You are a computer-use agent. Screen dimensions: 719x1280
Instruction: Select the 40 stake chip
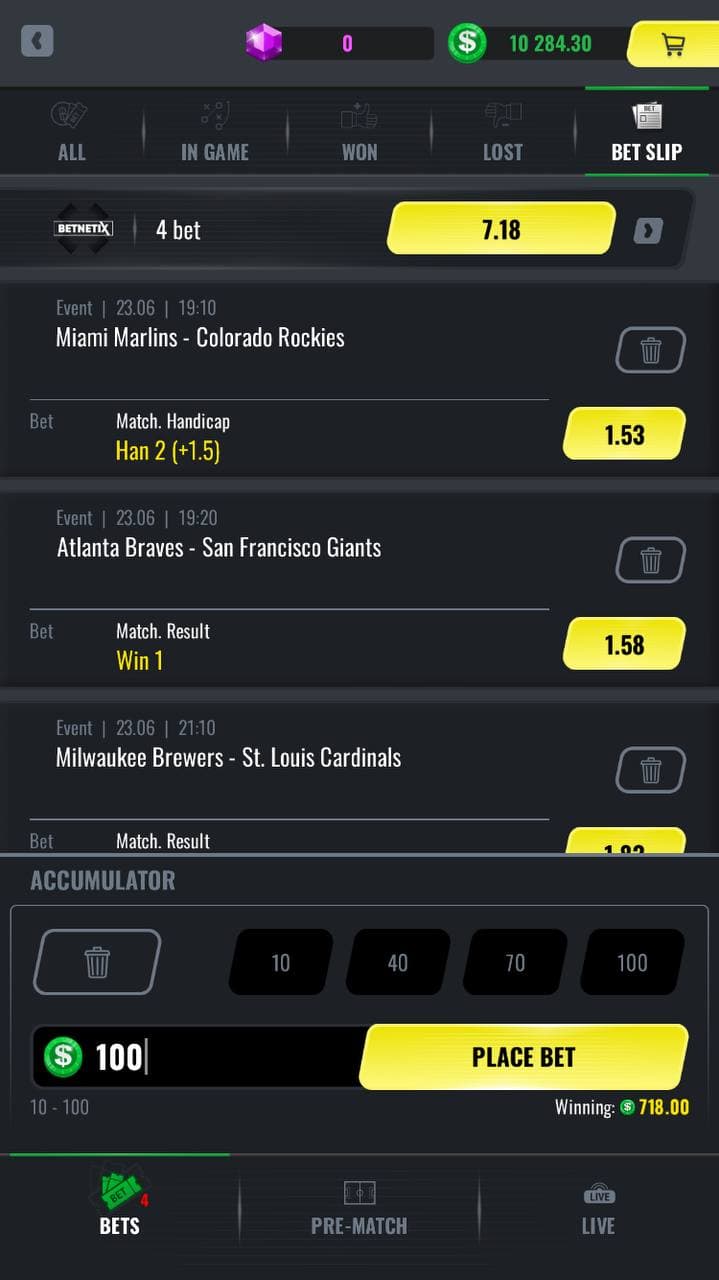pos(398,962)
